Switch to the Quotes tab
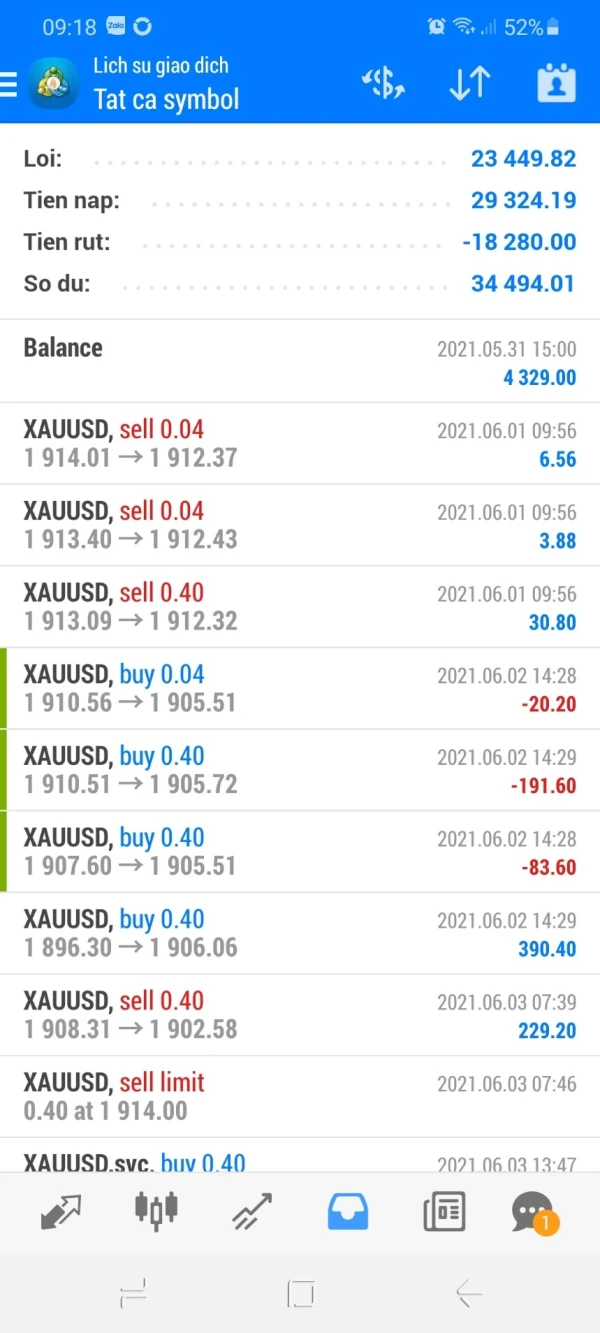The height and width of the screenshot is (1333, 600). click(x=61, y=1212)
